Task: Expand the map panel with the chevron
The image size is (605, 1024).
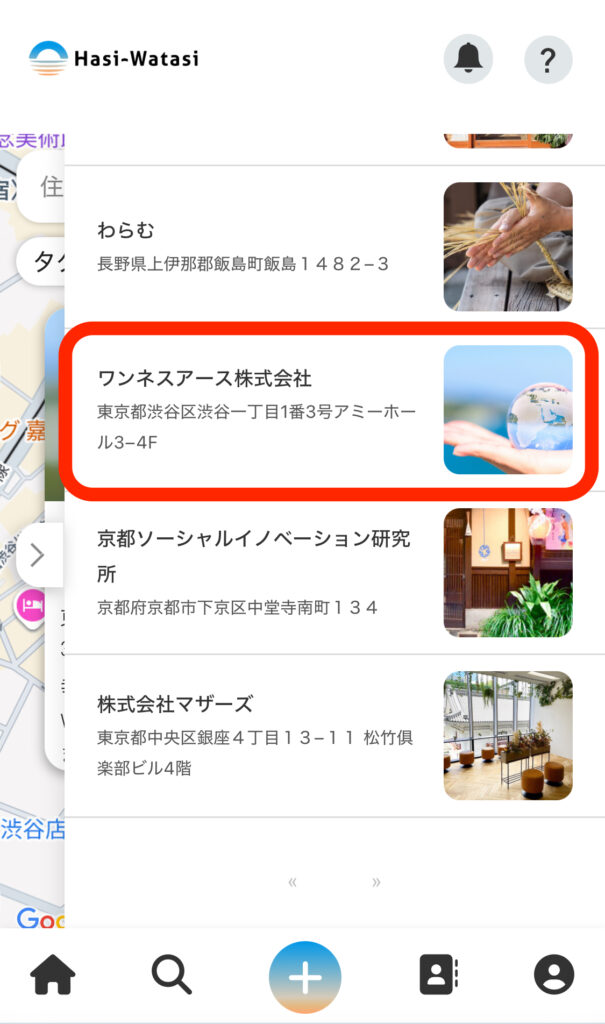Action: 38,555
